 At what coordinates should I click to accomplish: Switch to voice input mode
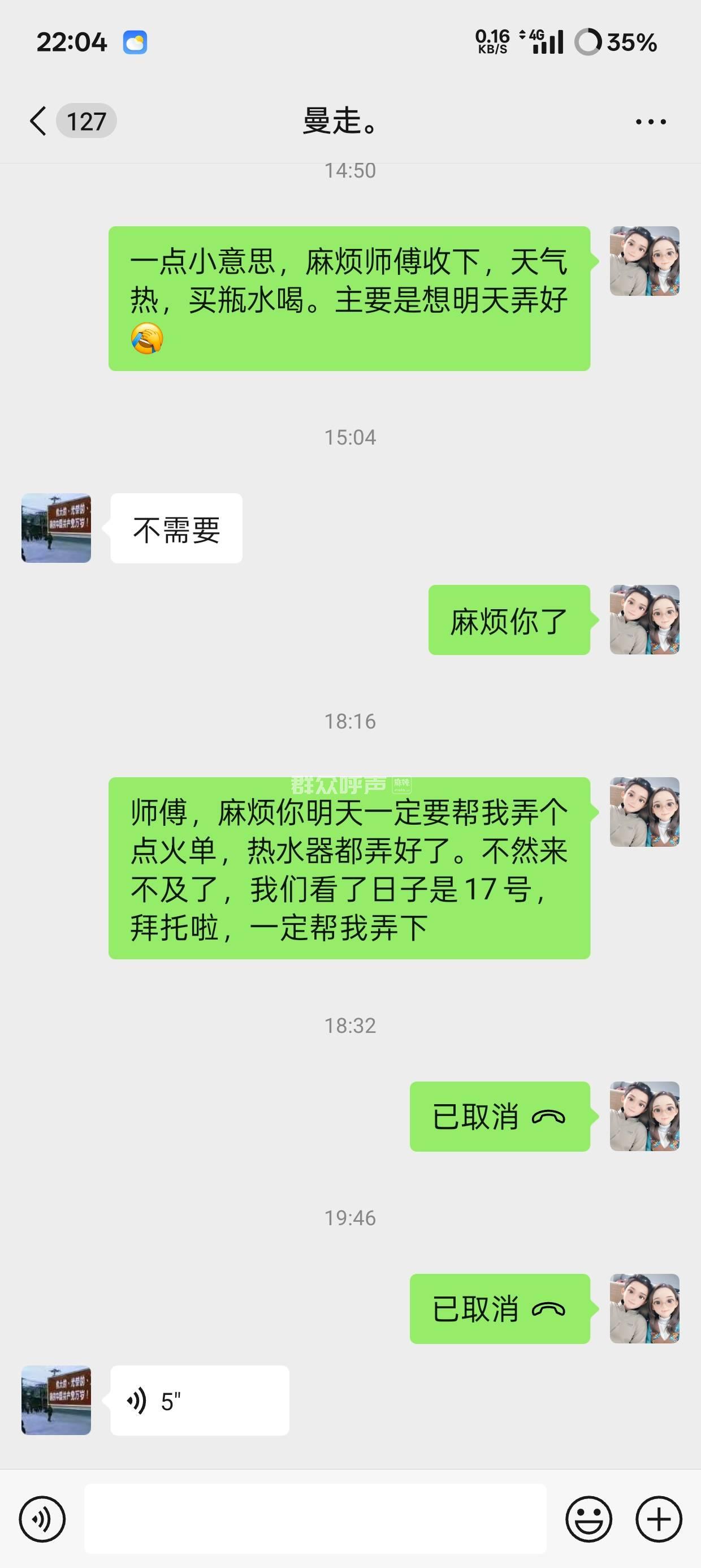coord(42,1519)
